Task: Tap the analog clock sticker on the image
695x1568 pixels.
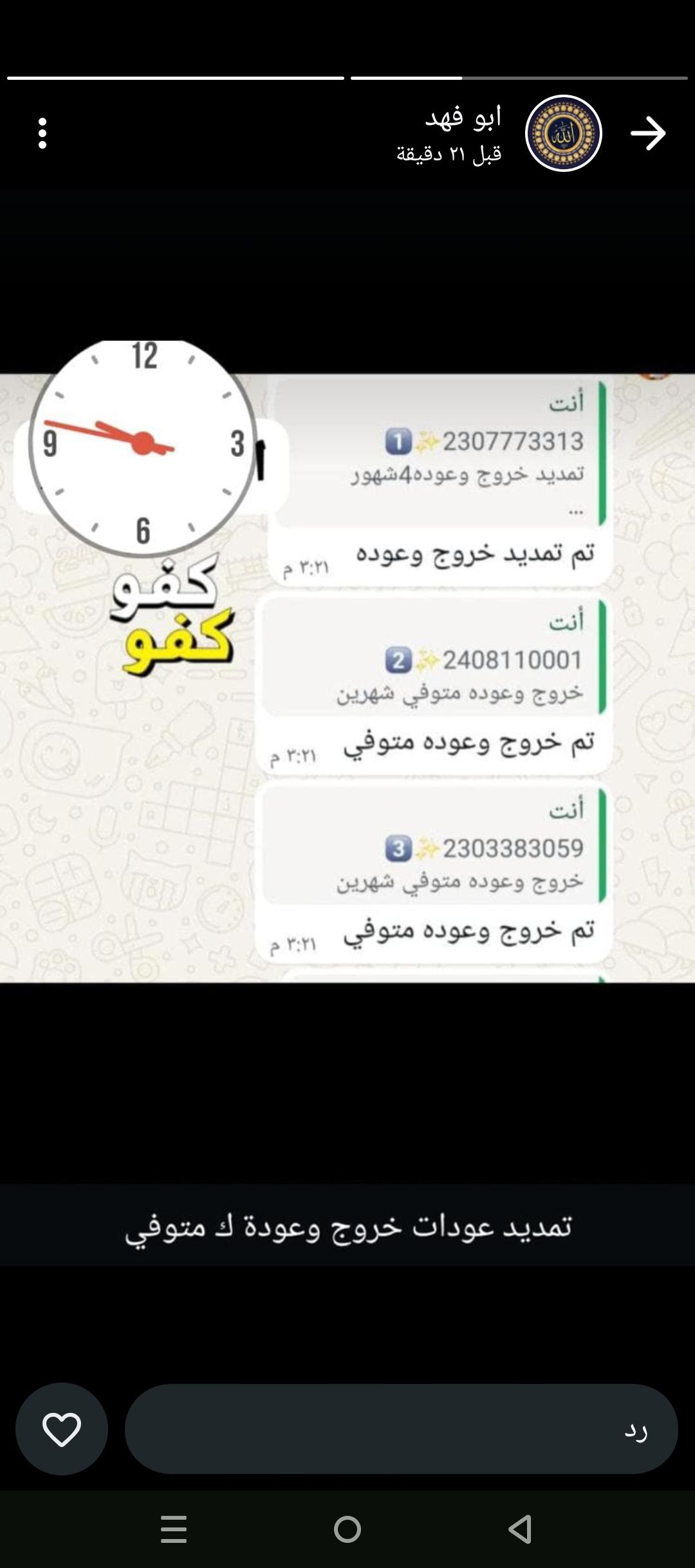Action: click(143, 445)
